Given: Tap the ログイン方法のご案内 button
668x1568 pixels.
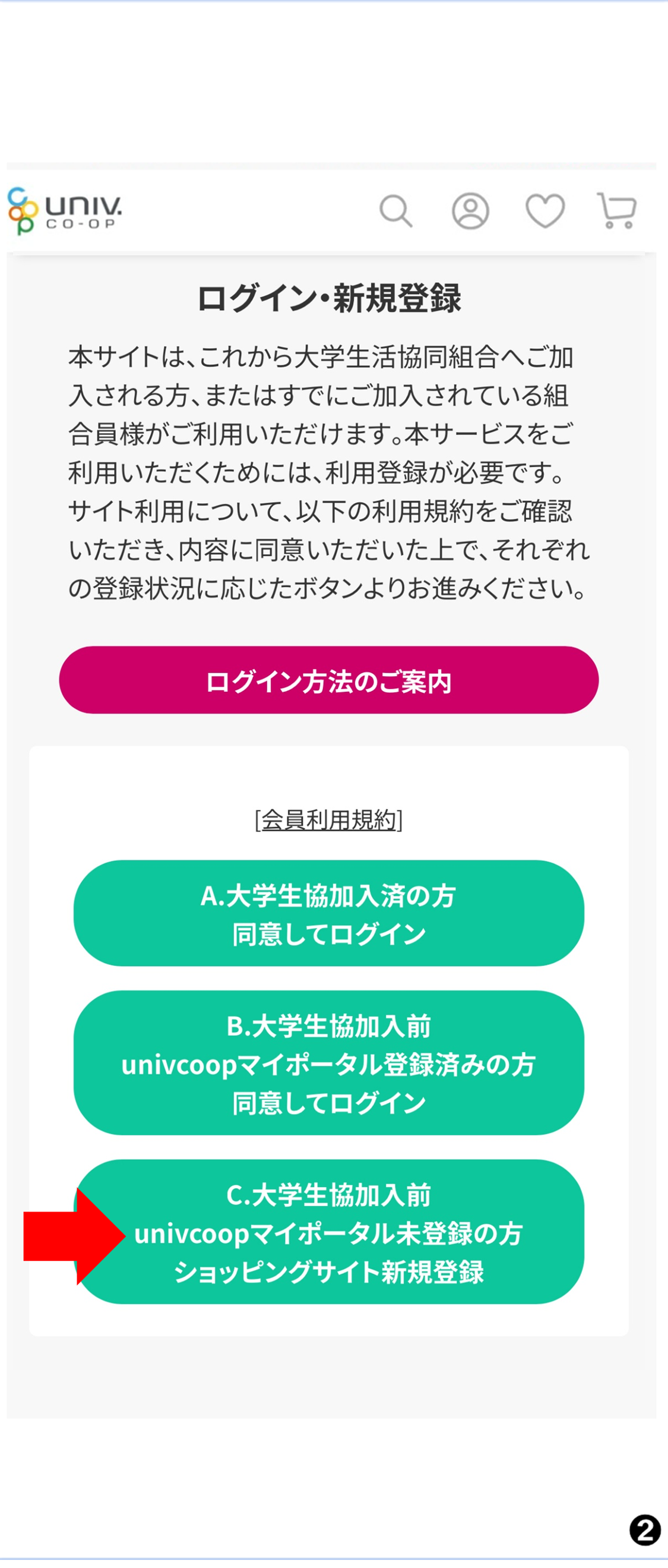Looking at the screenshot, I should [x=328, y=680].
